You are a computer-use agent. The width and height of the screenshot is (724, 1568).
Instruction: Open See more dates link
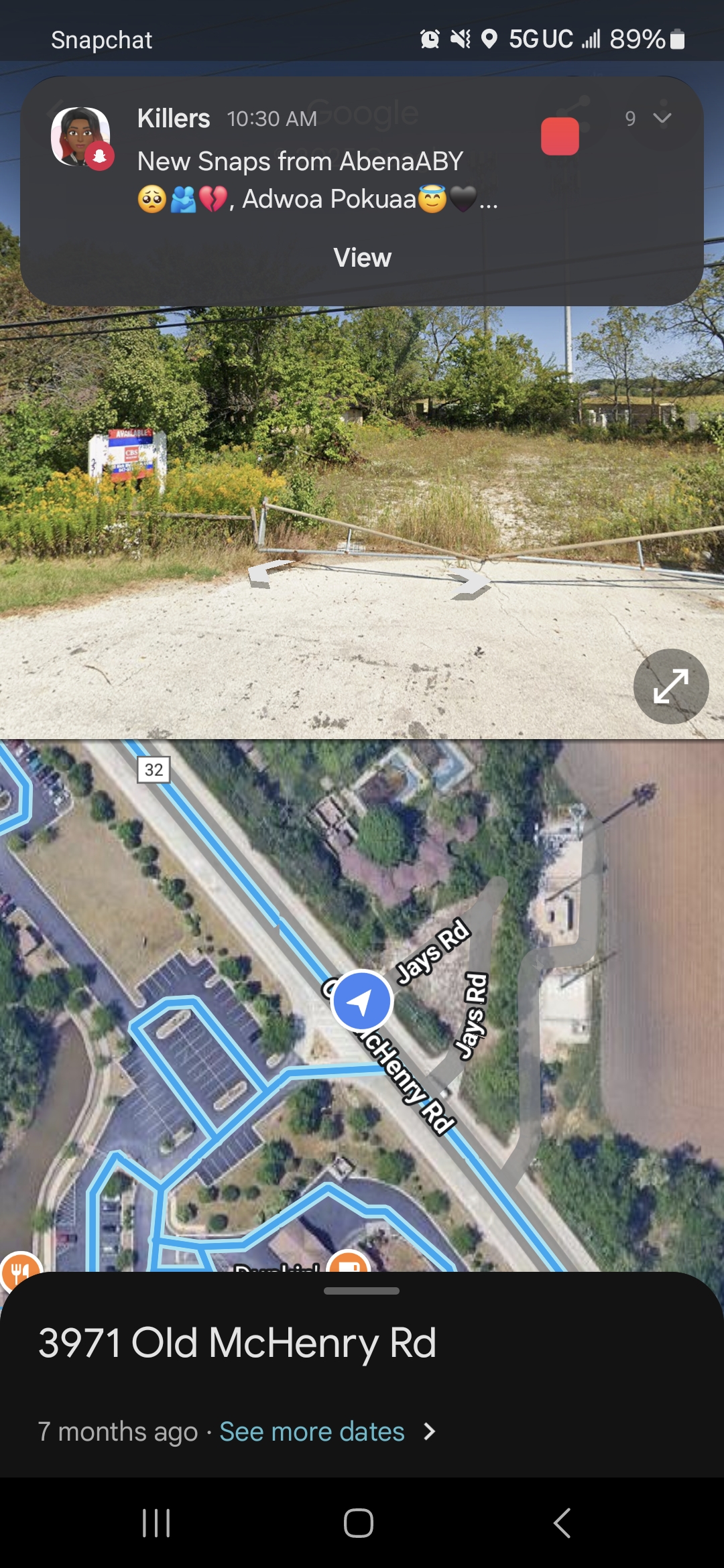312,1432
